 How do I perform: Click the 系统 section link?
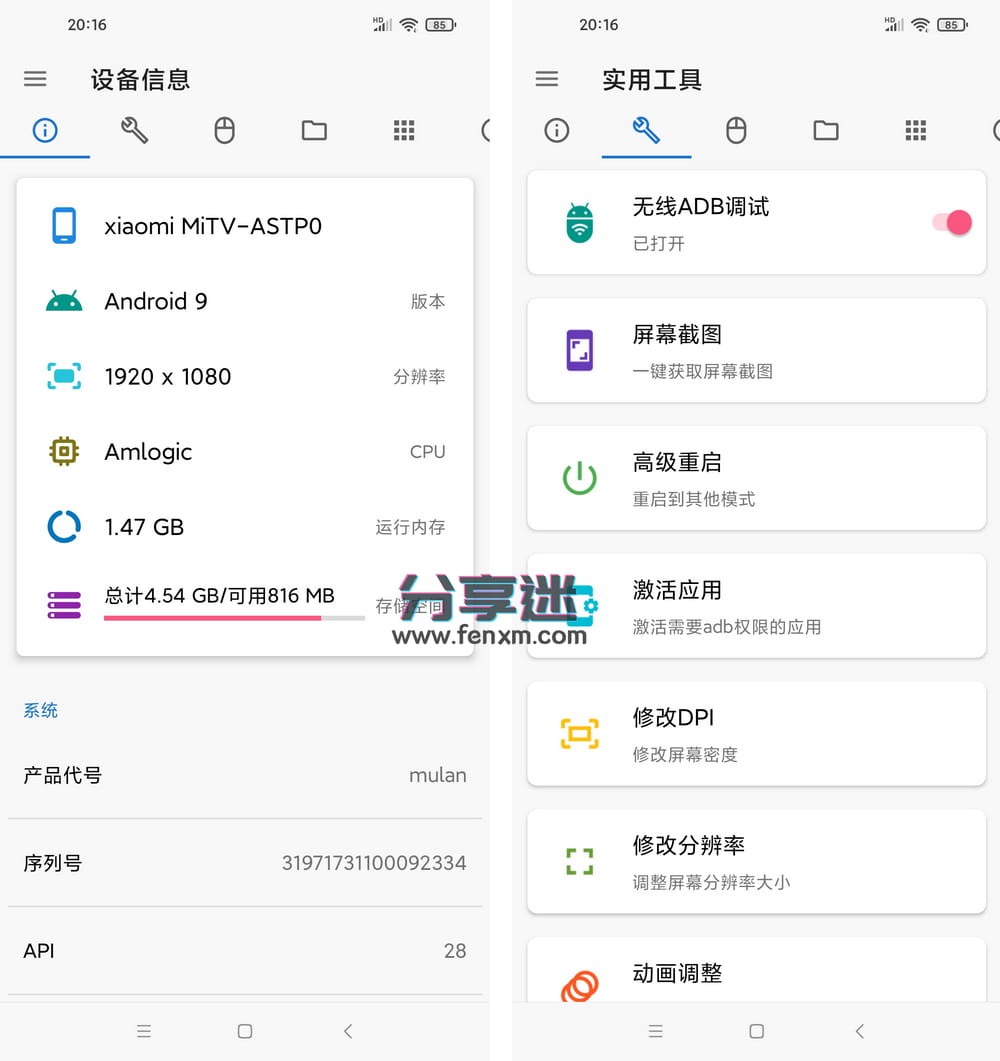click(x=40, y=710)
